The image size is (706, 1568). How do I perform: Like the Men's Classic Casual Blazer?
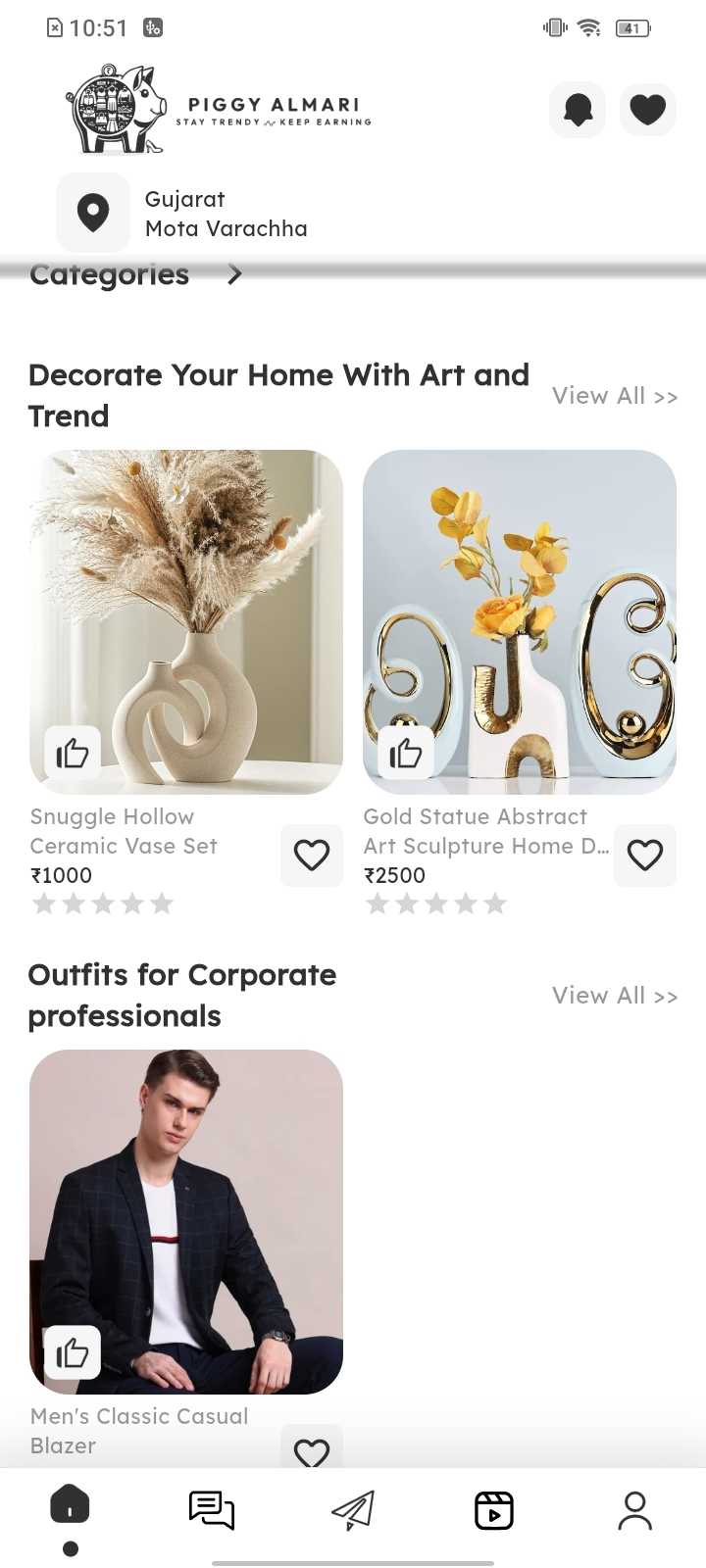coord(73,1353)
